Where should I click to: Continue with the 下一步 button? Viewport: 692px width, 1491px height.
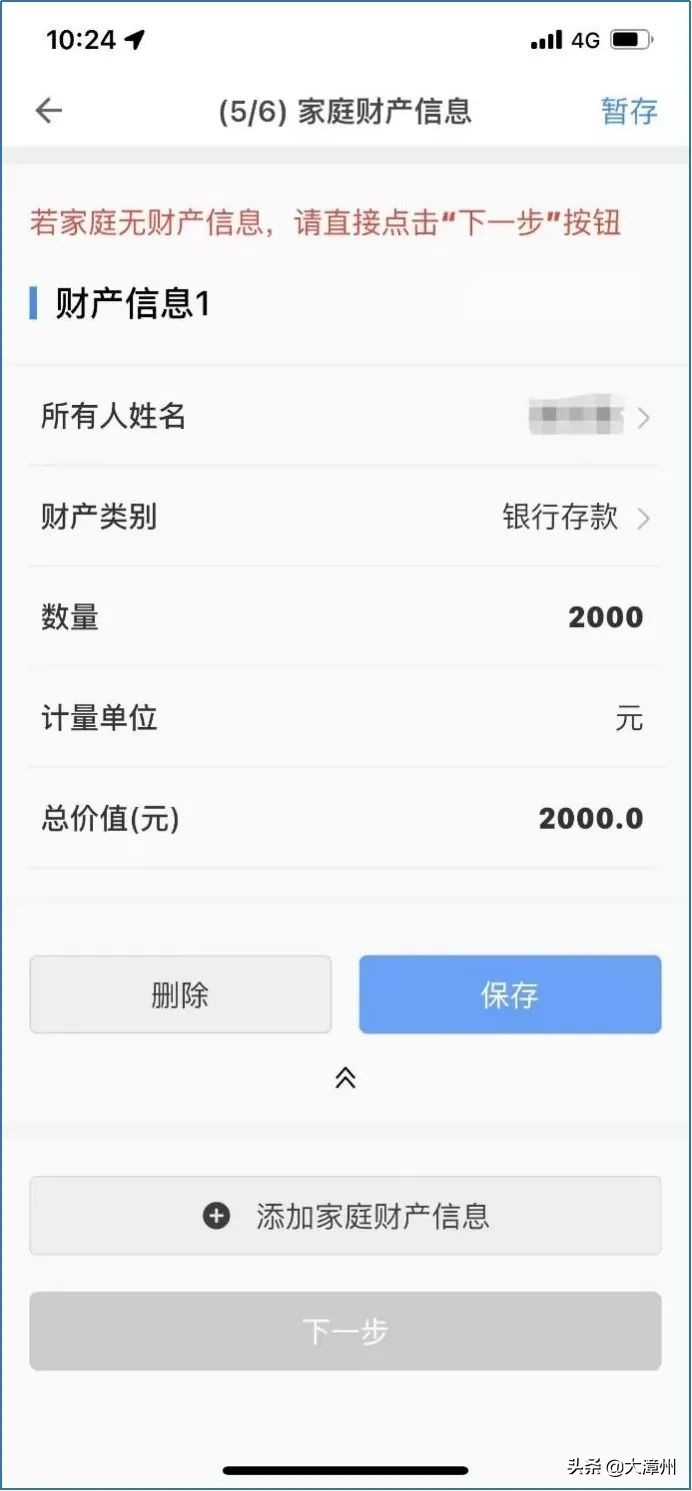click(345, 1331)
